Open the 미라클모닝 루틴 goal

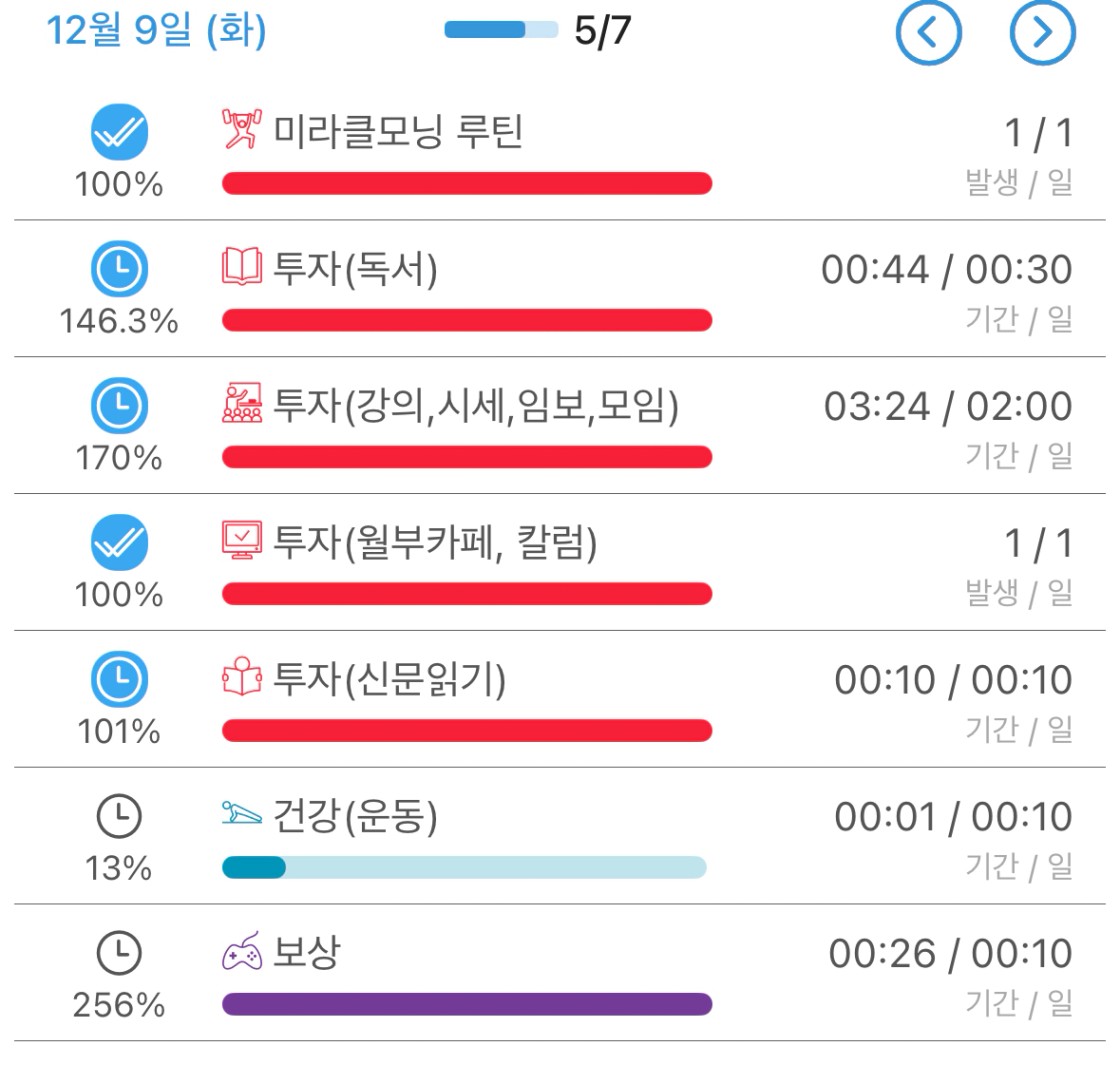pos(398,132)
